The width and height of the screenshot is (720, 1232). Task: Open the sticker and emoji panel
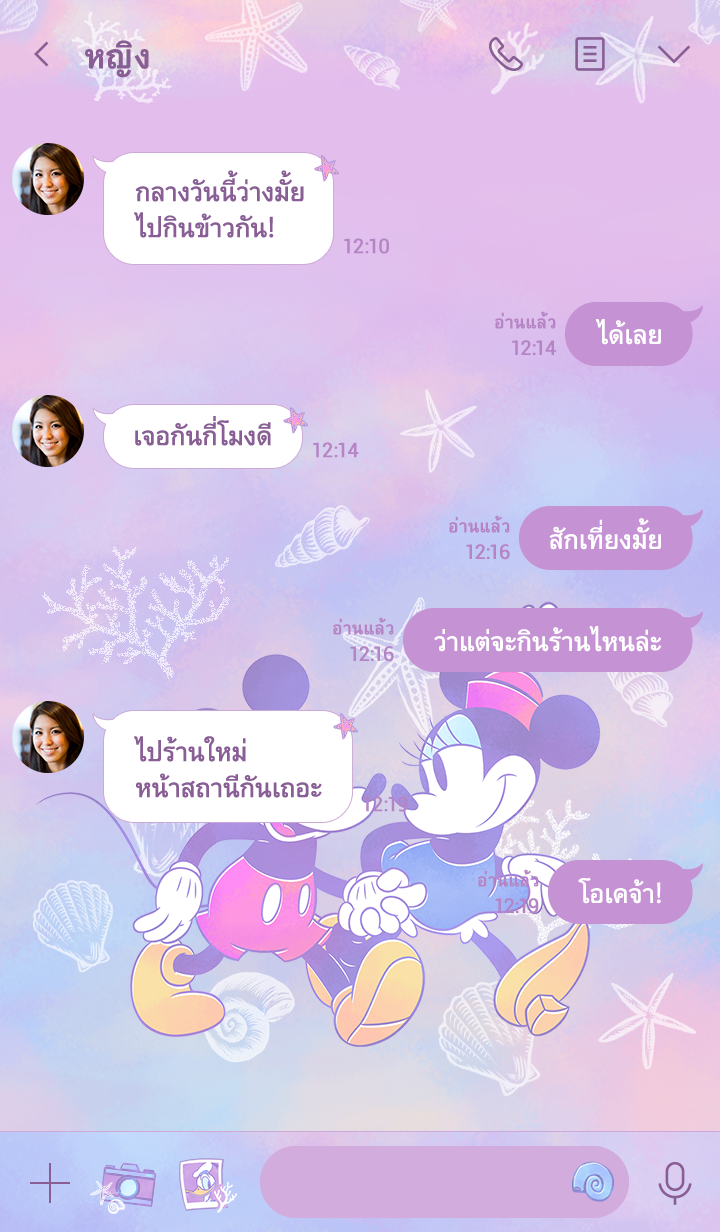592,1182
